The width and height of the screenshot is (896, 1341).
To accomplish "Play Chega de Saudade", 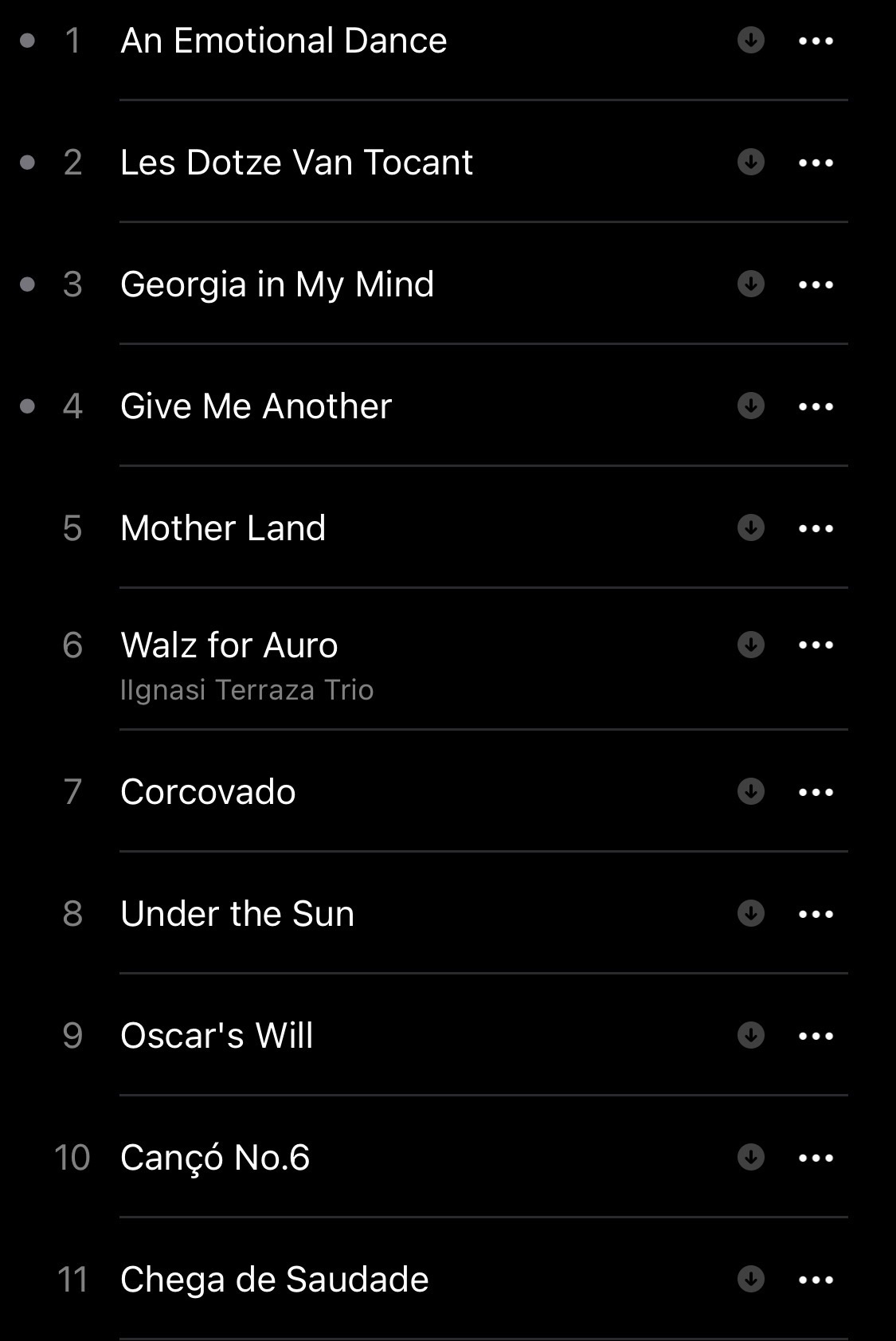I will pos(274,1280).
